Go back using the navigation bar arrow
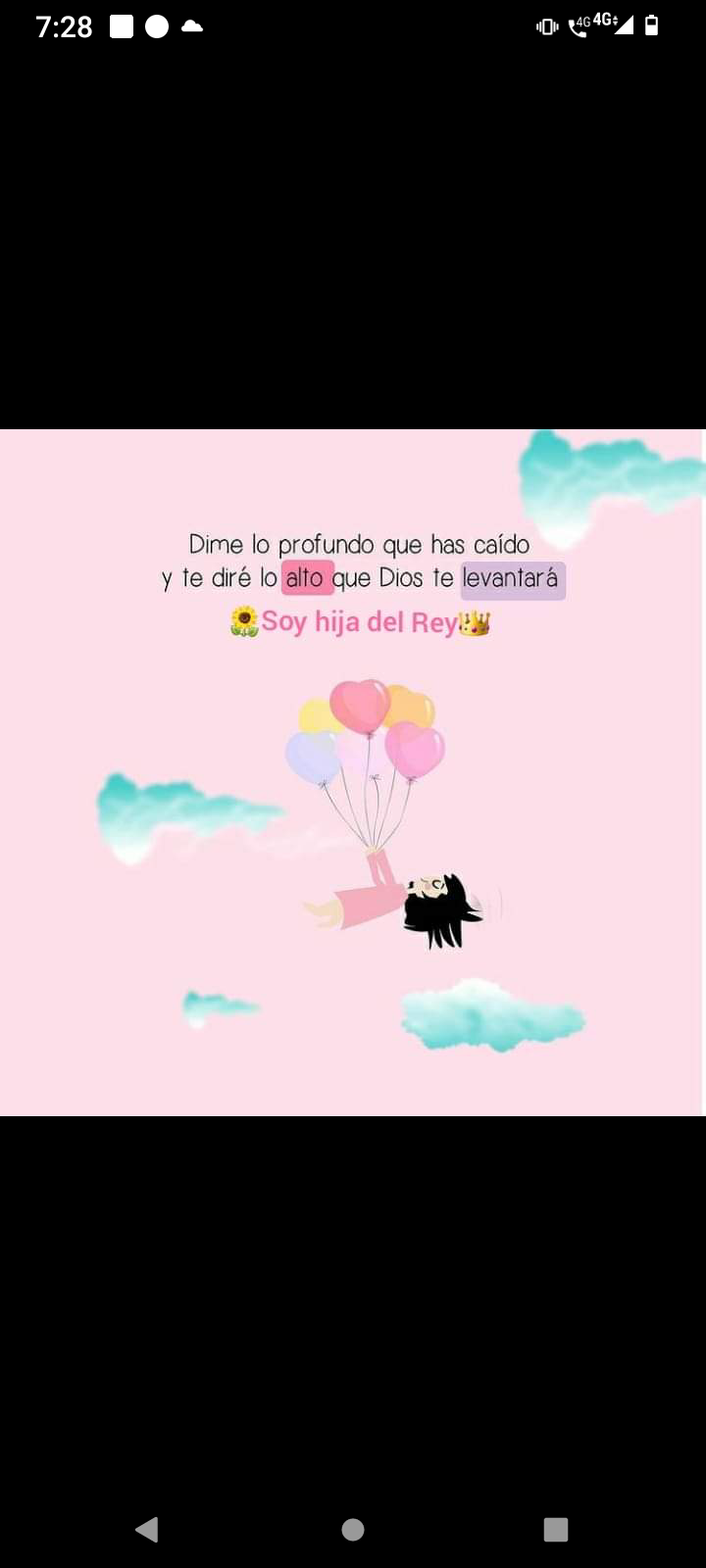Screen dimensions: 706x1568 (147, 1530)
